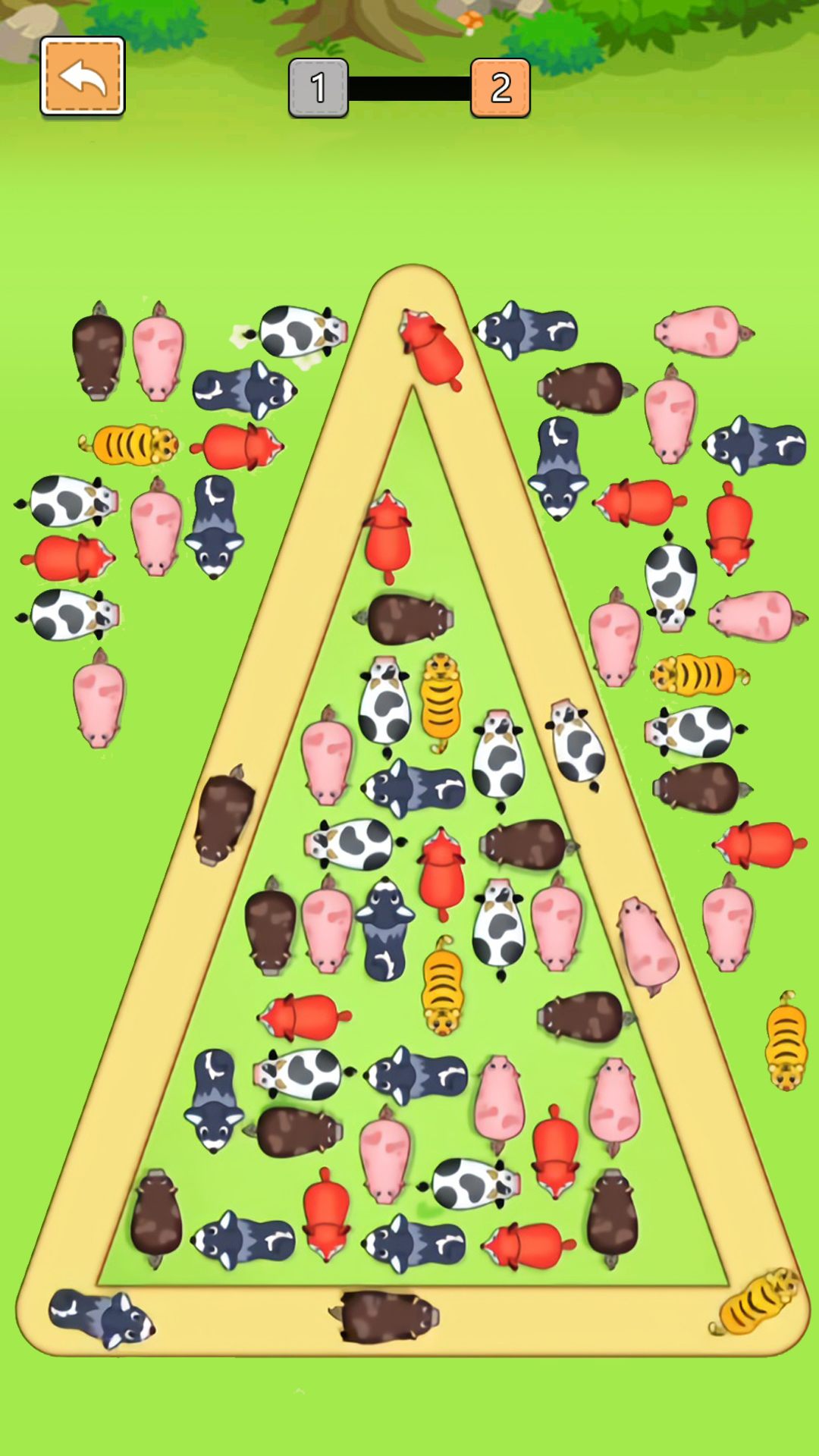This screenshot has width=819, height=1456.
Task: Tap the orange back arrow button
Action: [x=83, y=77]
